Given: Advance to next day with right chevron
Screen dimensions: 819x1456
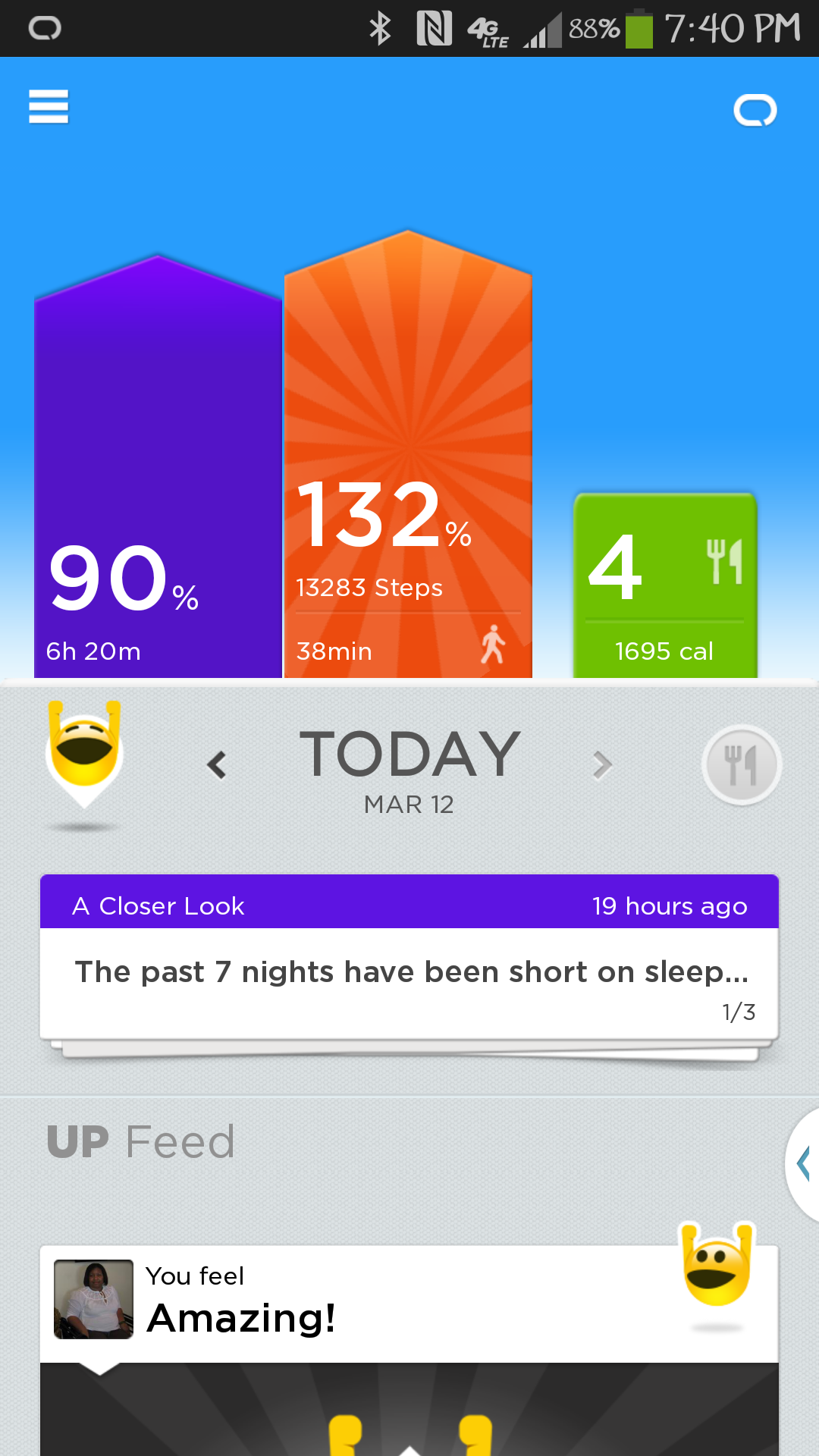Looking at the screenshot, I should tap(601, 764).
